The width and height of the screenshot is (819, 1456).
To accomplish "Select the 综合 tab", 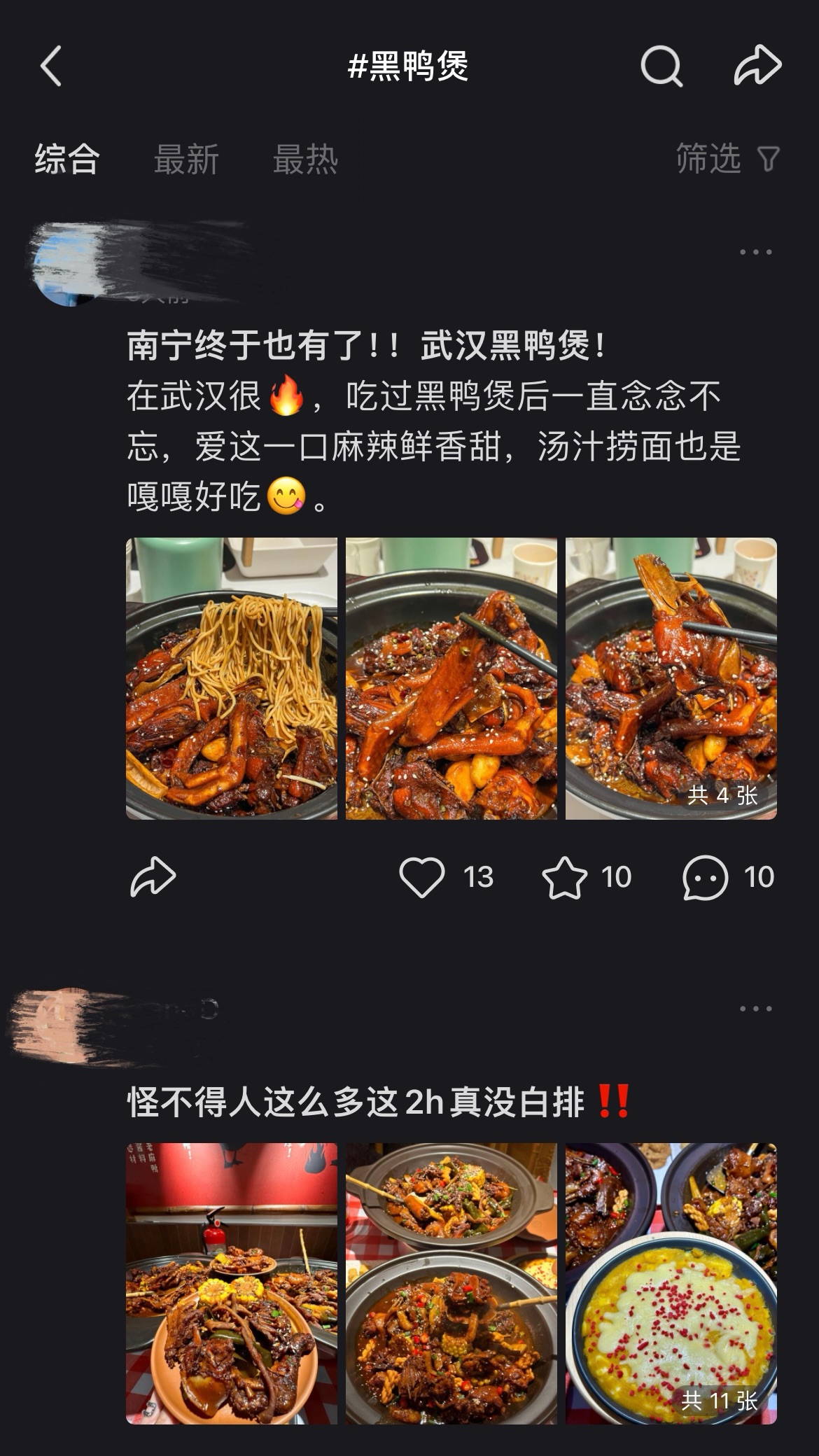I will [x=67, y=159].
